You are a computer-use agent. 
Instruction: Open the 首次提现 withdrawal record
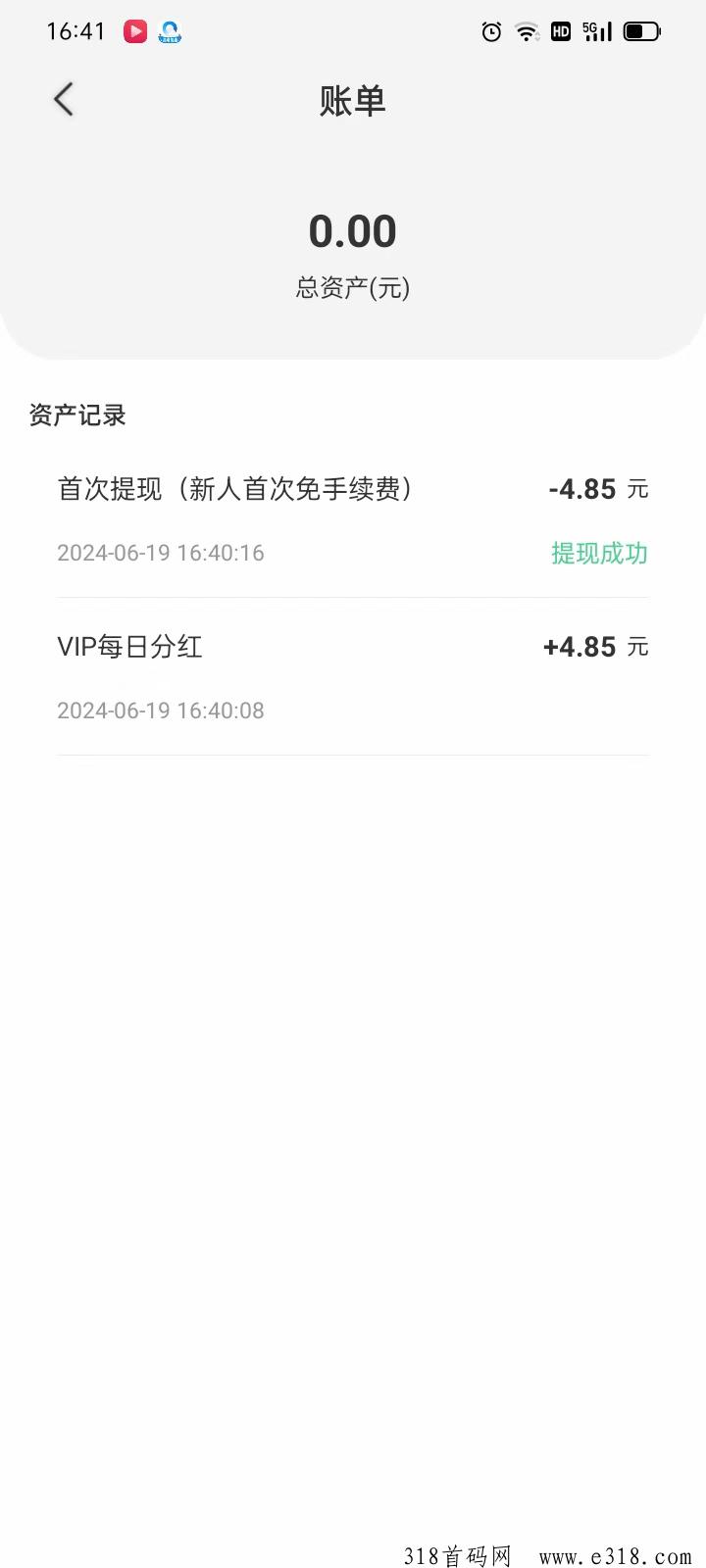coord(353,519)
